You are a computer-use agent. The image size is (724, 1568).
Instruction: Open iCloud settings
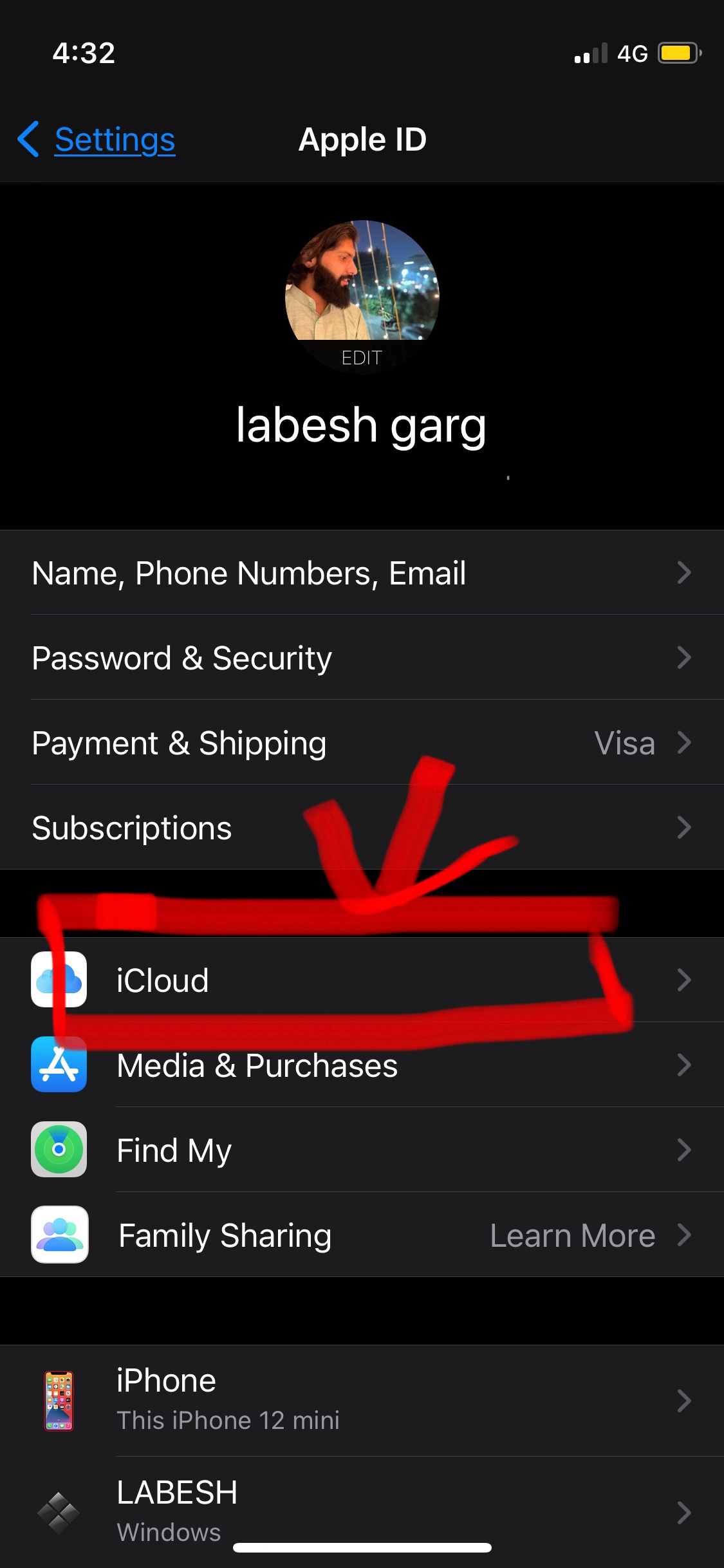pos(362,980)
